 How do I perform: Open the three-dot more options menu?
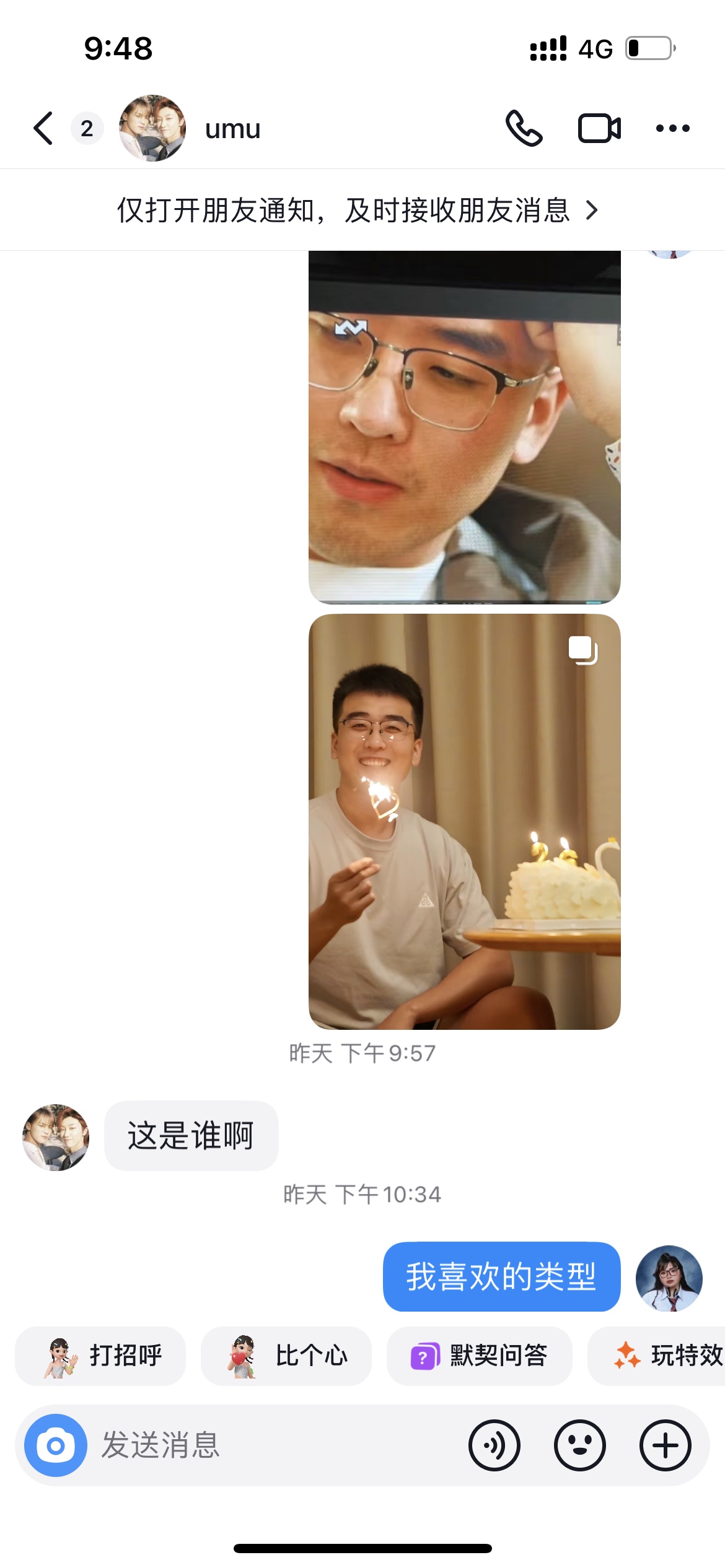[x=673, y=129]
